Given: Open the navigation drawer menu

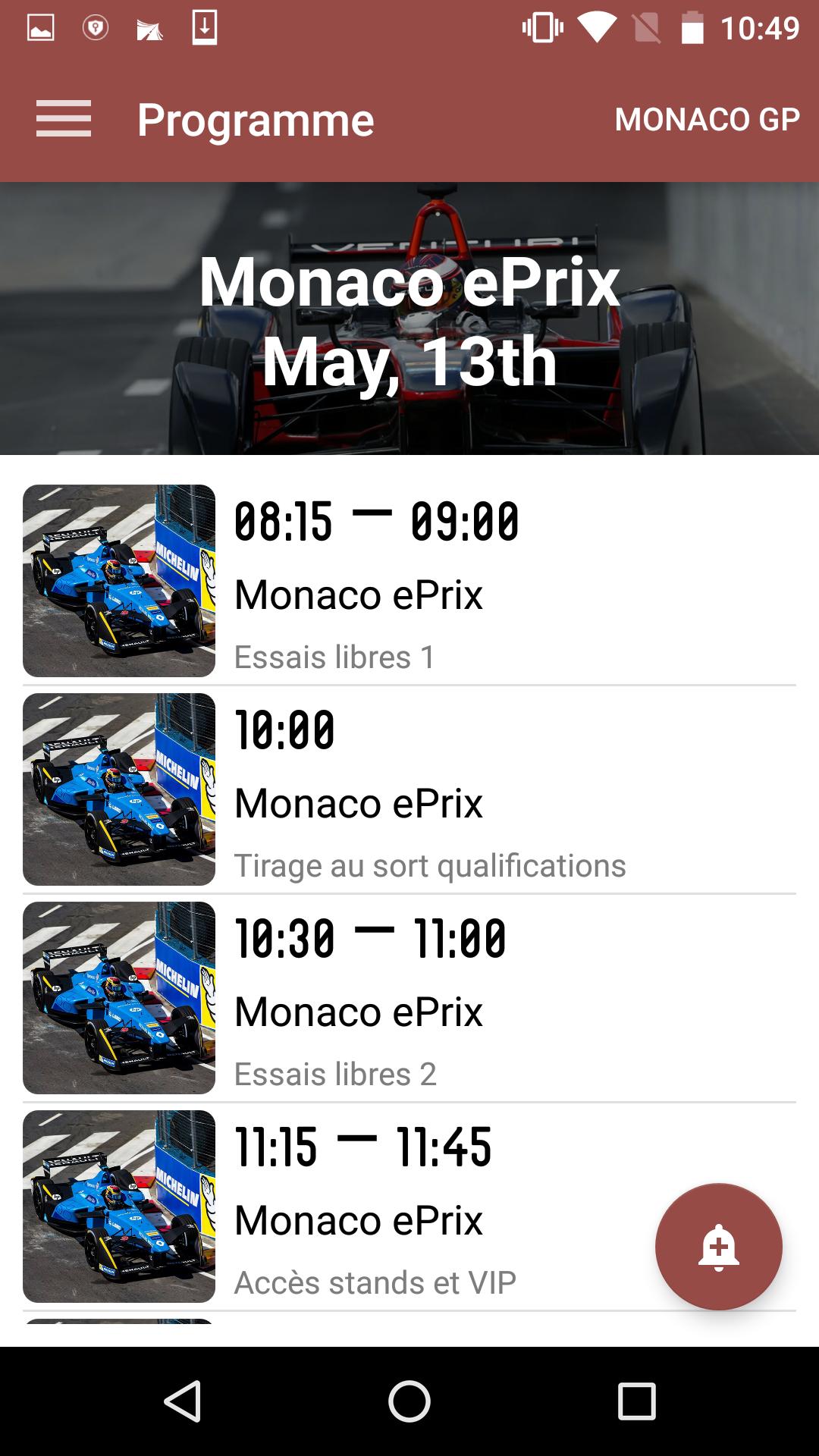Looking at the screenshot, I should 61,119.
